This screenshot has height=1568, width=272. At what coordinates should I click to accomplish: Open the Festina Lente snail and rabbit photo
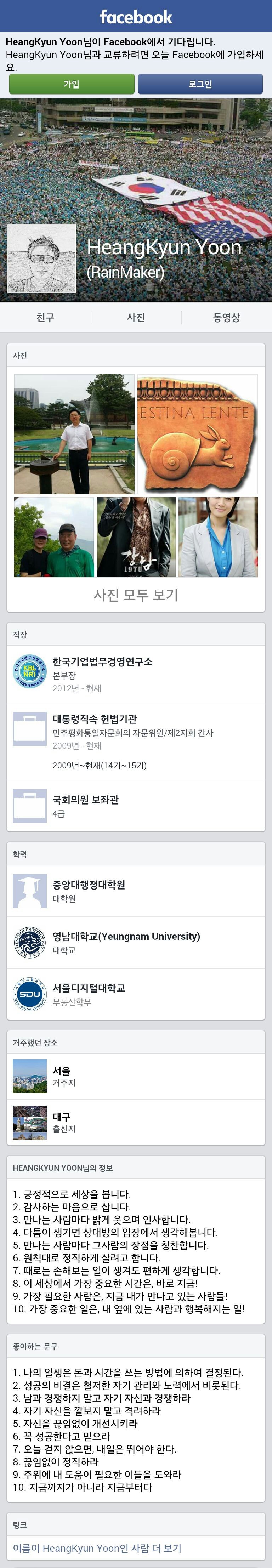click(x=197, y=433)
